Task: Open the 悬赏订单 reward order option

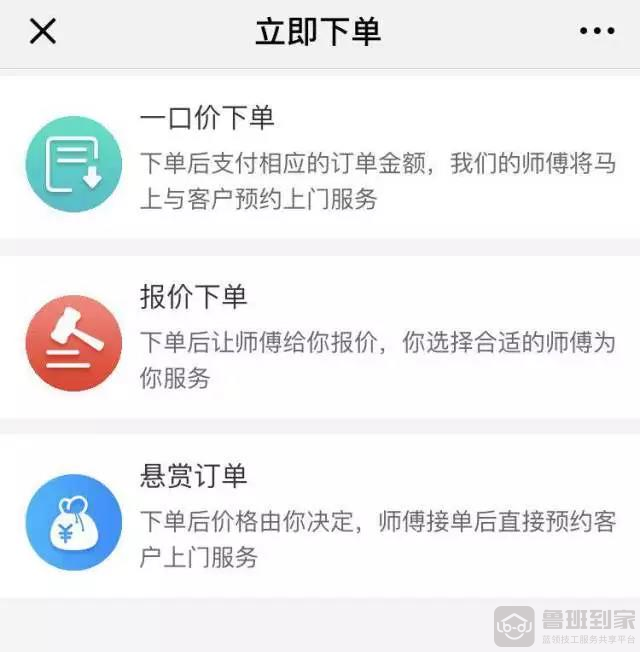Action: (x=320, y=516)
